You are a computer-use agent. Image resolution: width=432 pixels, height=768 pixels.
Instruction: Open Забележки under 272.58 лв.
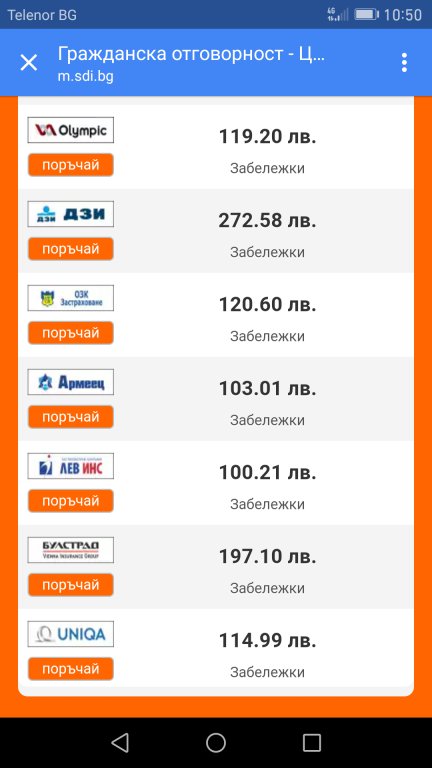(267, 252)
